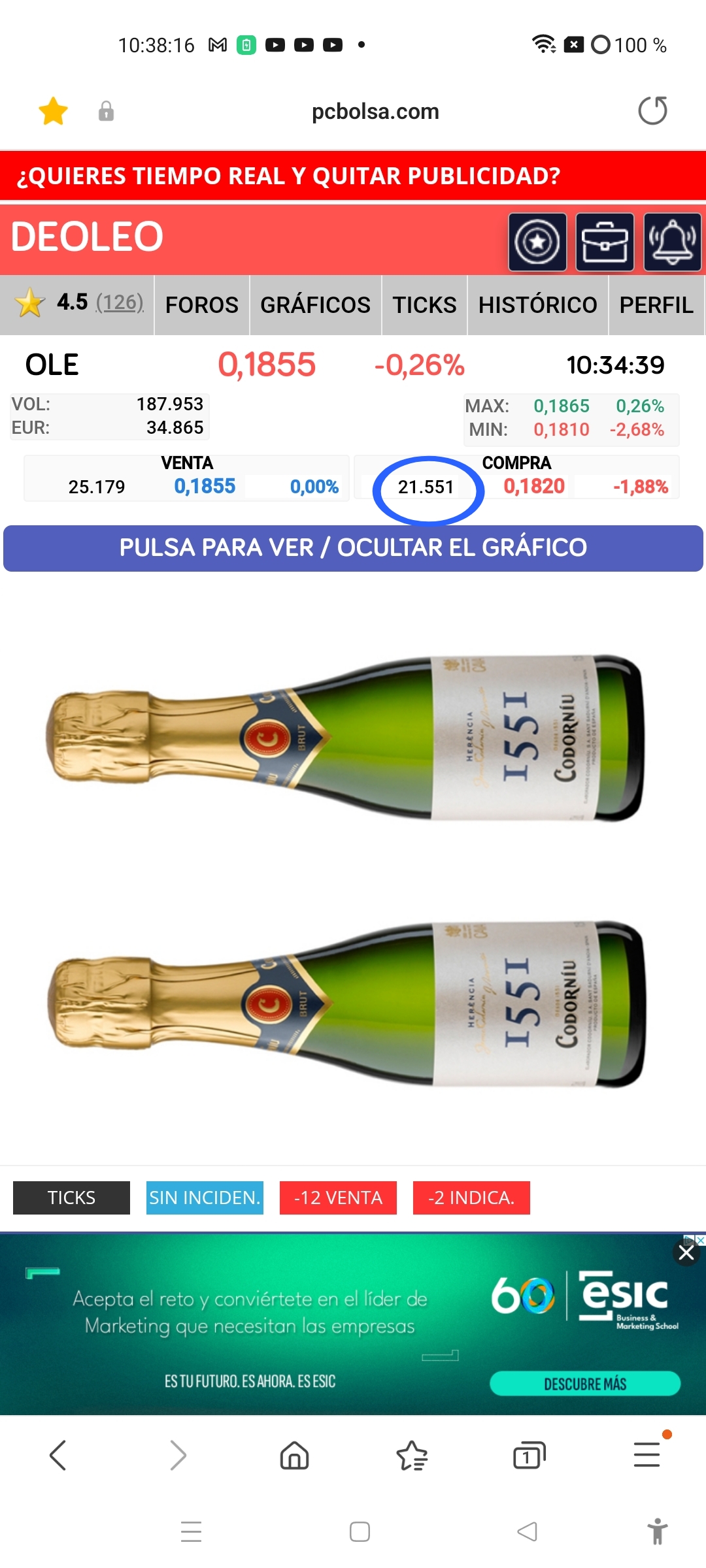Screen dimensions: 706x1568
Task: Open the -12 VENTA indicator
Action: (338, 1198)
